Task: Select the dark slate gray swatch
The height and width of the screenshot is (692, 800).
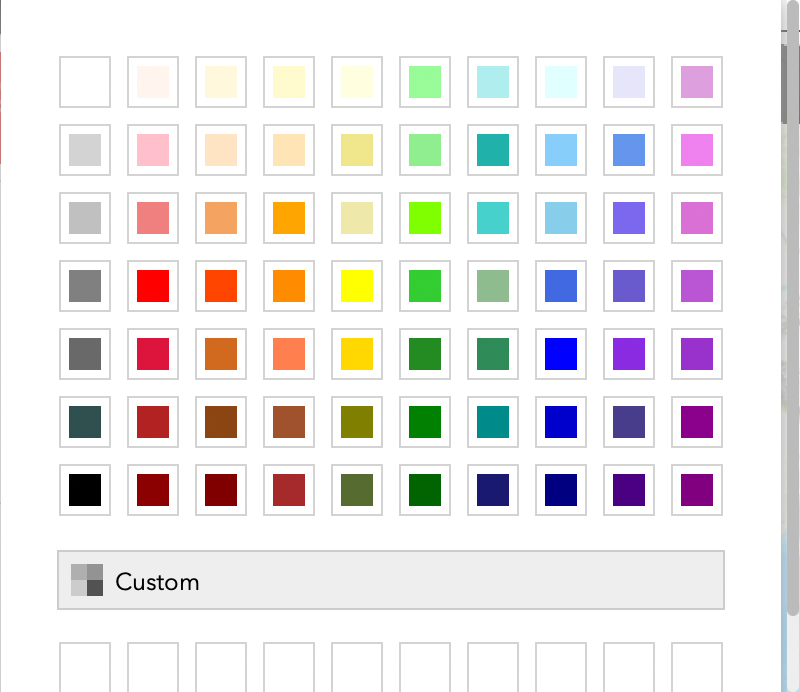Action: pyautogui.click(x=85, y=422)
